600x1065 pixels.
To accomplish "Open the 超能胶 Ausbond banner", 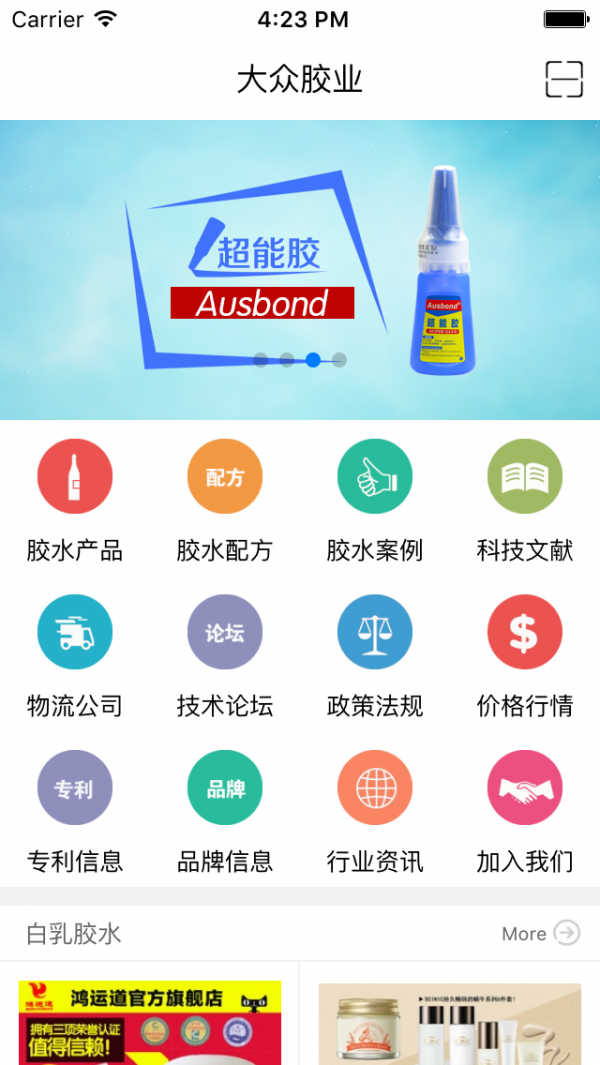I will [x=300, y=270].
